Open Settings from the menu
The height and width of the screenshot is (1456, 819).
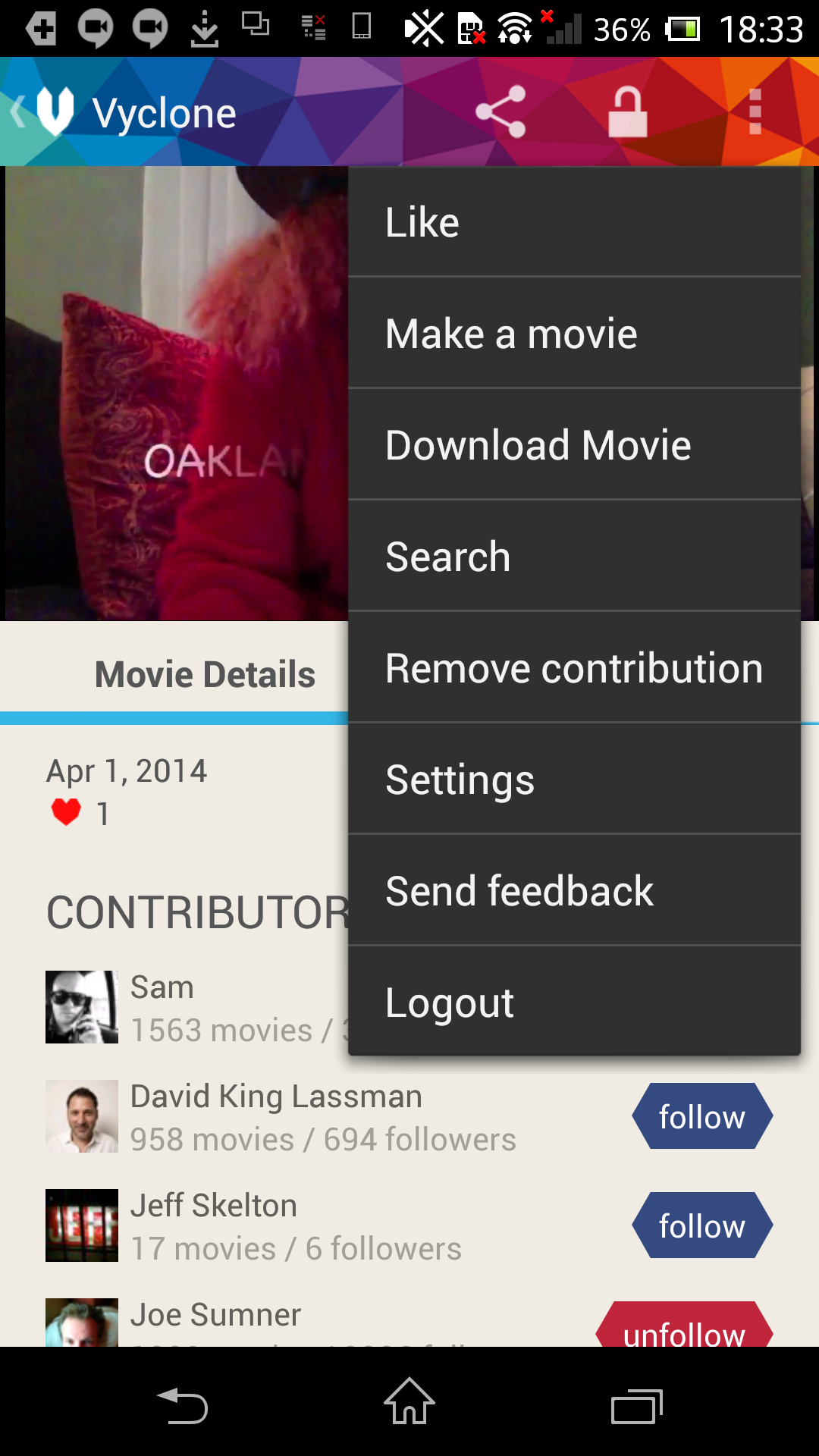tap(574, 780)
